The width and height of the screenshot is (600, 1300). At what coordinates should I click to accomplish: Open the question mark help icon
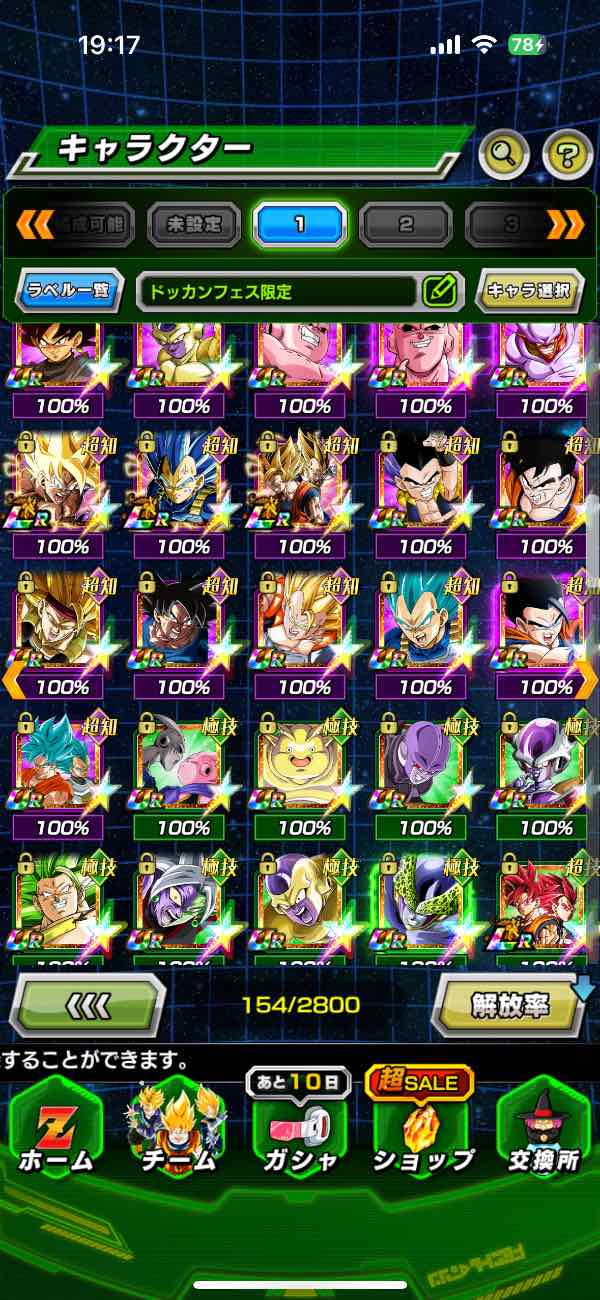tap(567, 153)
